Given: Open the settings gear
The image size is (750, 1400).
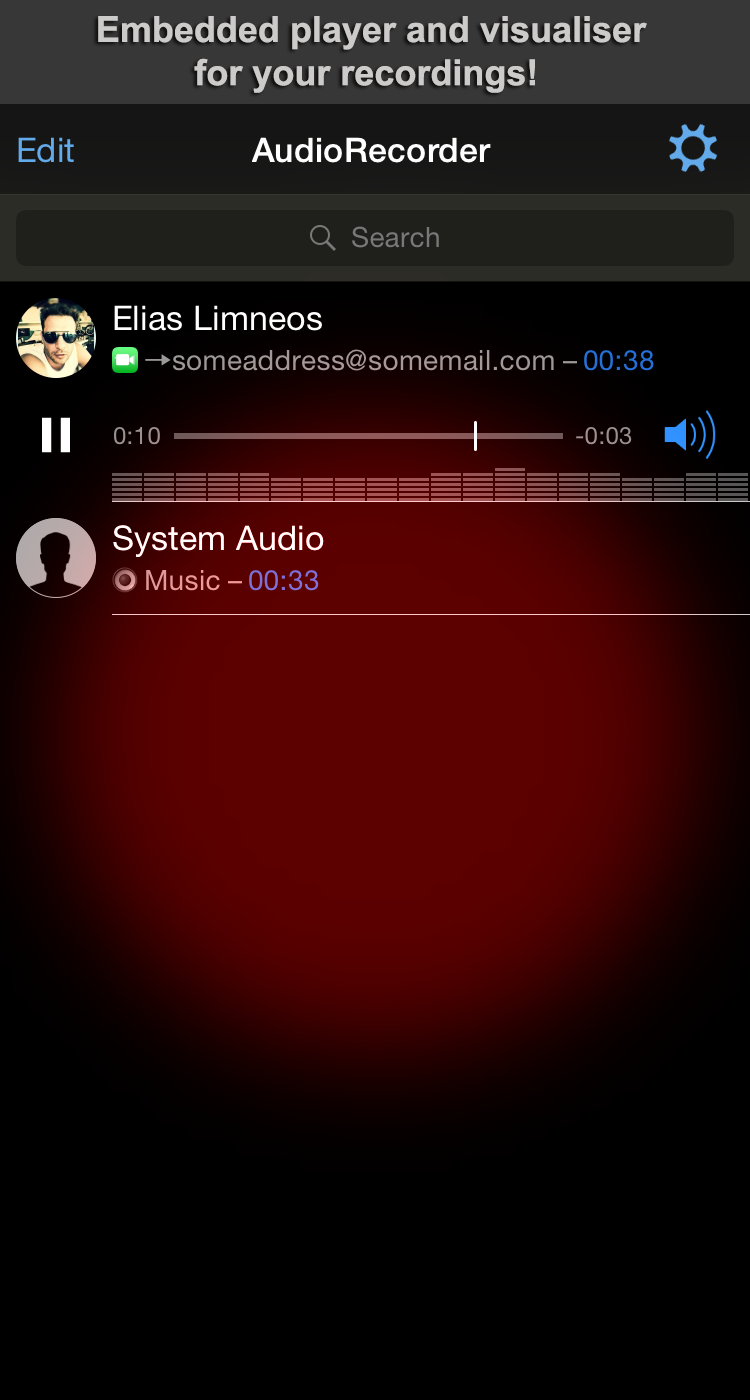Looking at the screenshot, I should (692, 149).
